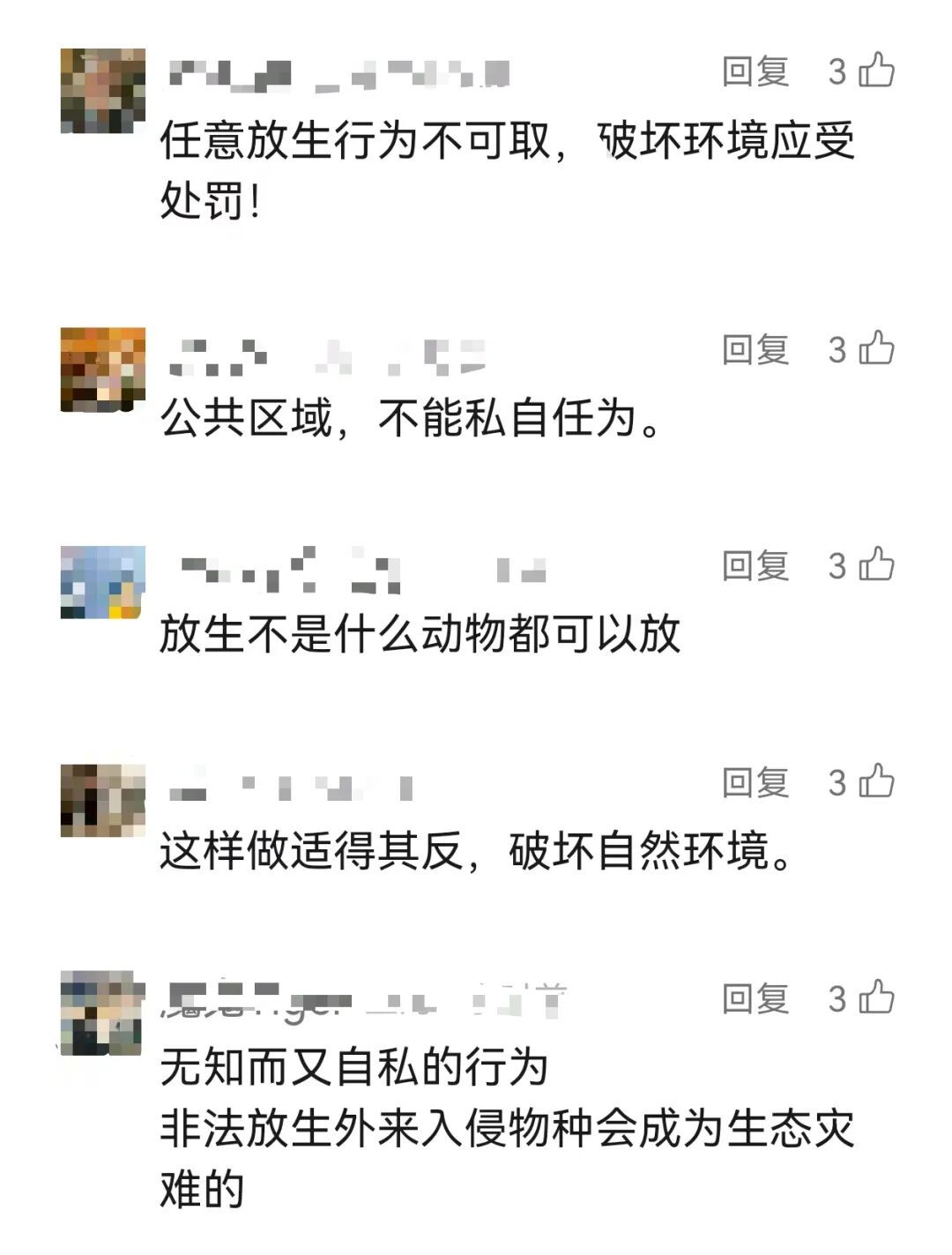Click 回复 beside 放生不是什么动物都可以放
The height and width of the screenshot is (1255, 952).
tap(756, 566)
